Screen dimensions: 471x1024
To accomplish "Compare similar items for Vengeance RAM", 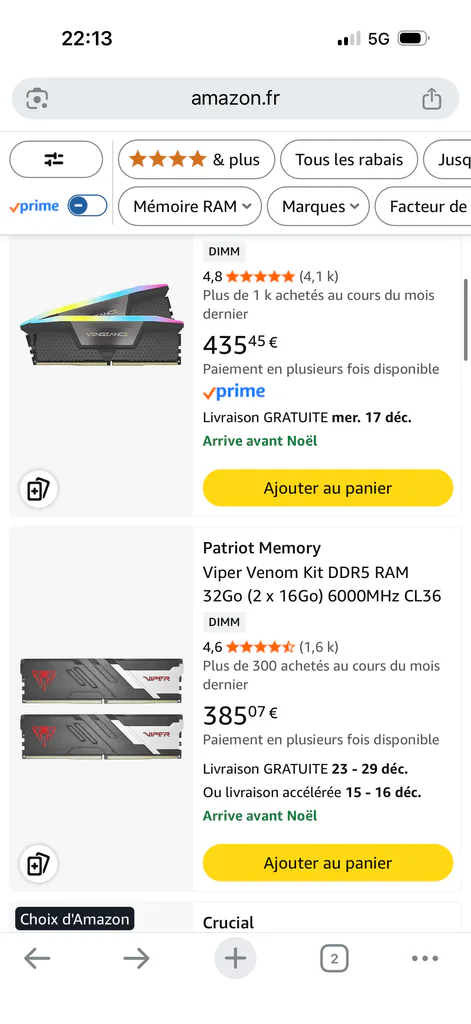I will pos(39,489).
